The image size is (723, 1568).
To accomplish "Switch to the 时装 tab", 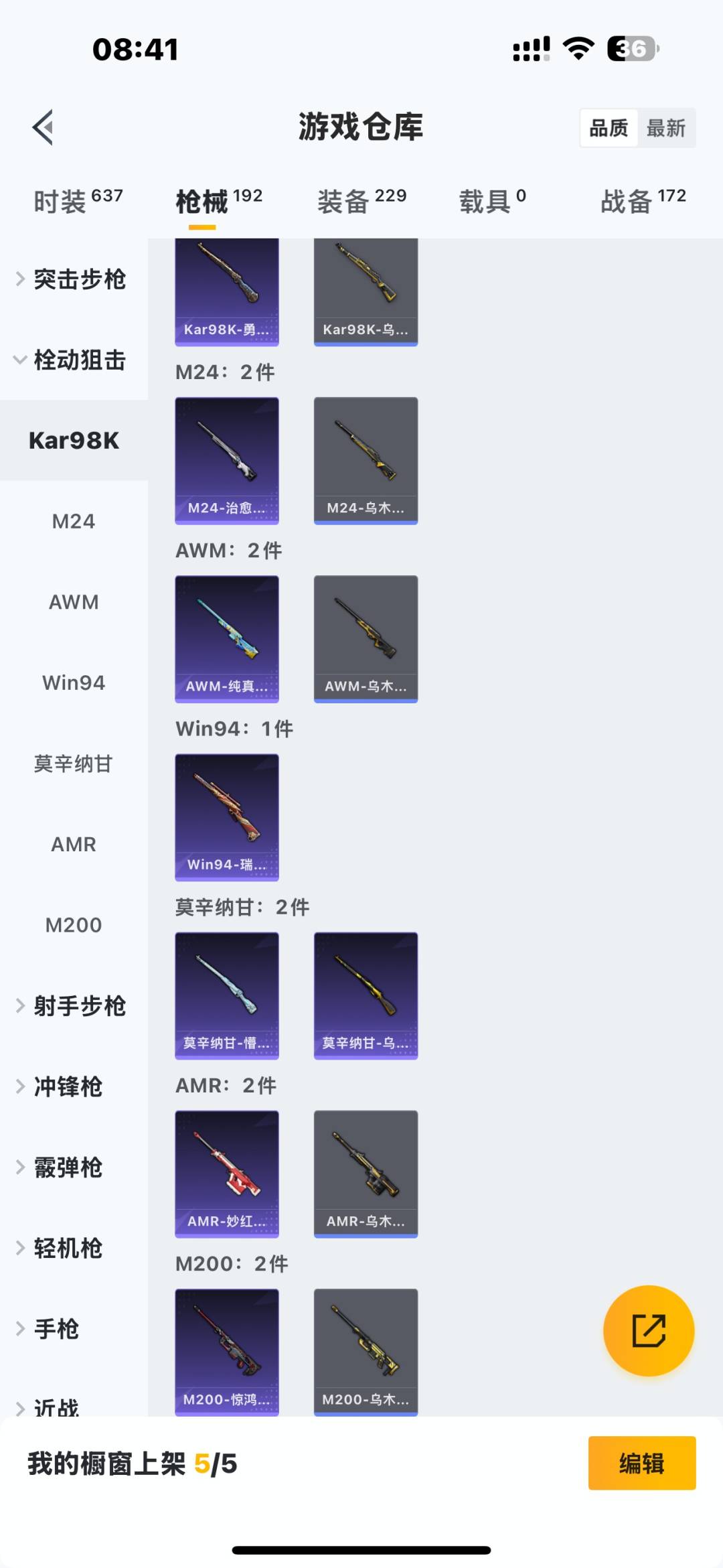I will 78,201.
